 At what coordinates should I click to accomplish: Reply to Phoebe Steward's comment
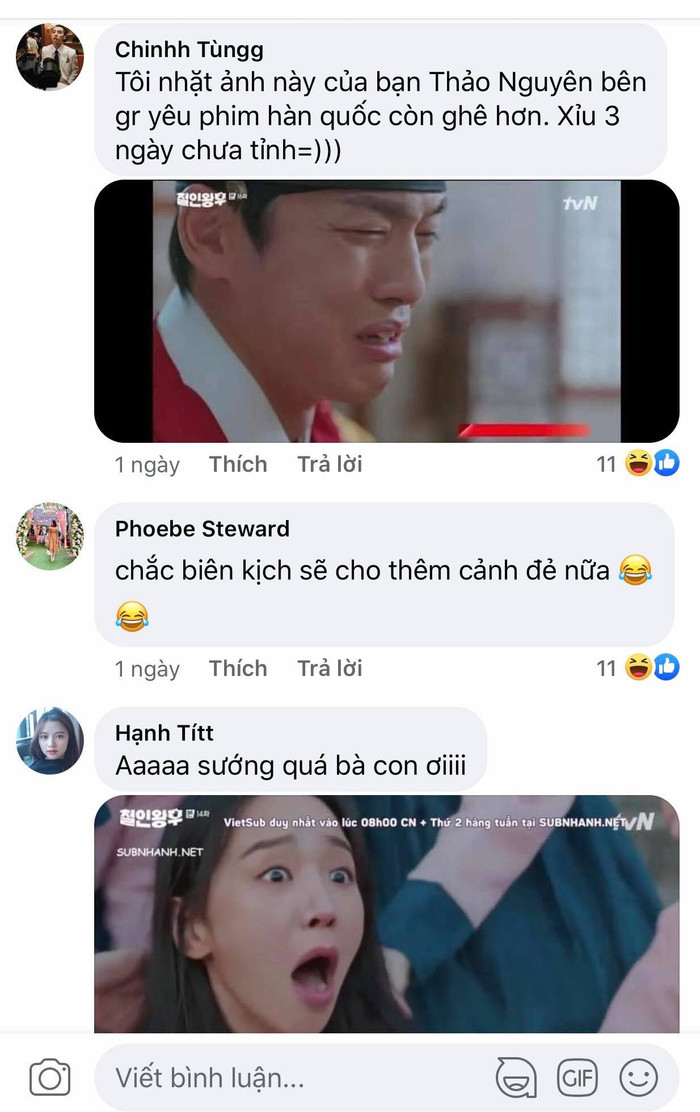329,668
